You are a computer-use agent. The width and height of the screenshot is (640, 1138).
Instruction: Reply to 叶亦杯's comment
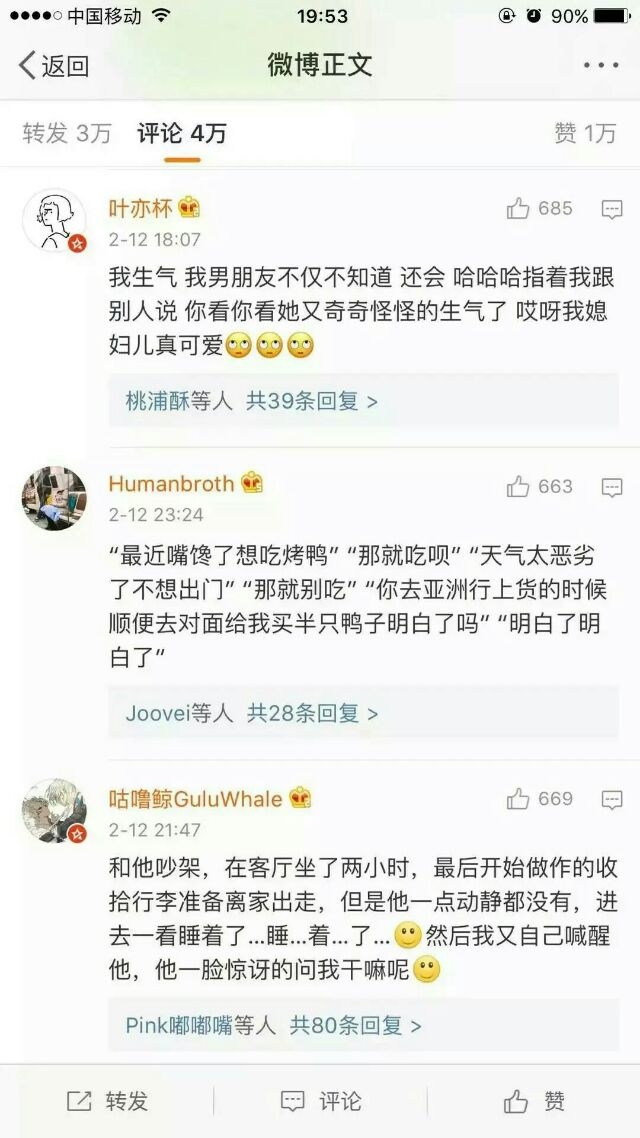[612, 210]
